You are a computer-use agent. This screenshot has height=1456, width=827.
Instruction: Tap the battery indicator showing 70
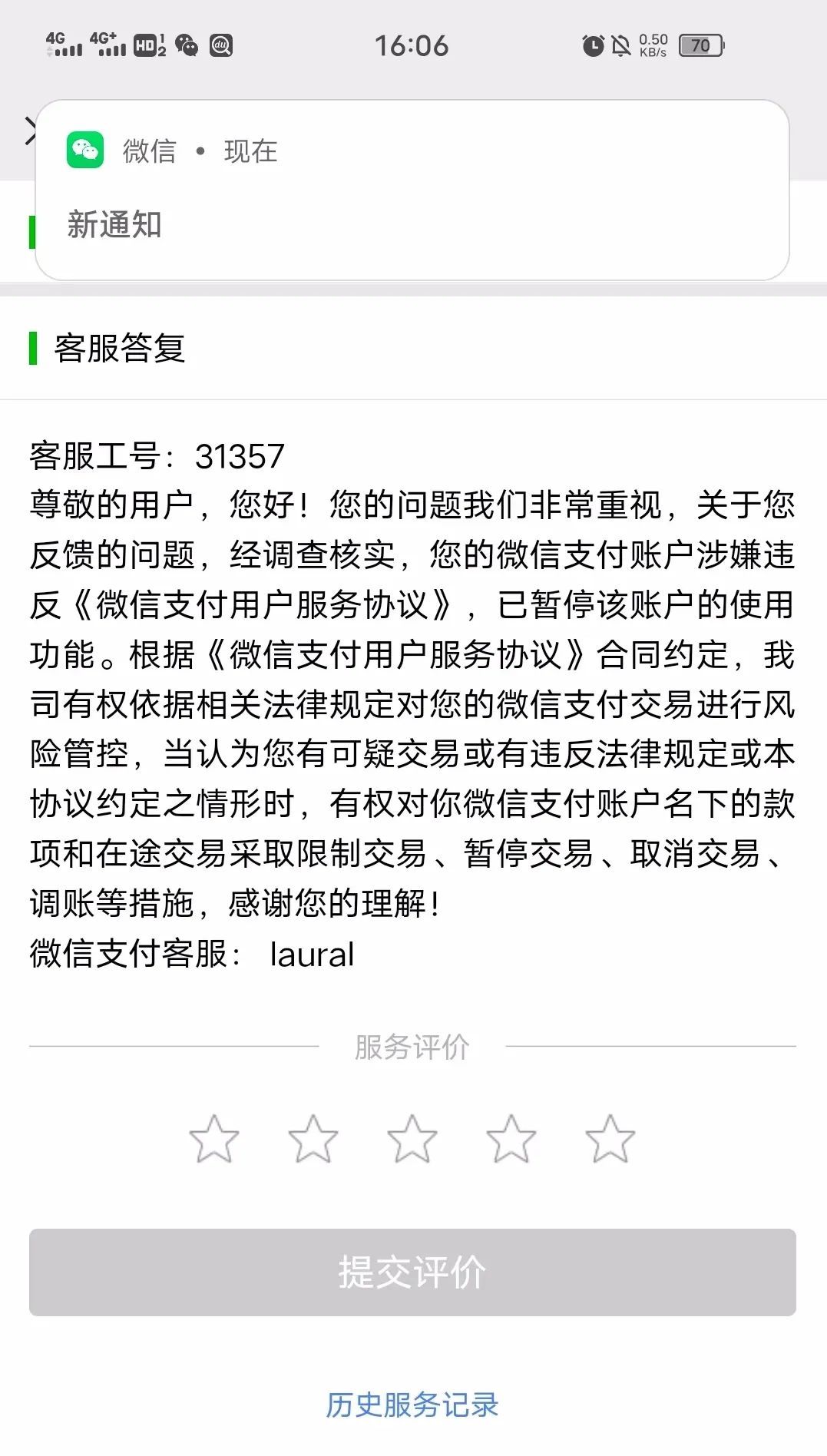[x=700, y=45]
